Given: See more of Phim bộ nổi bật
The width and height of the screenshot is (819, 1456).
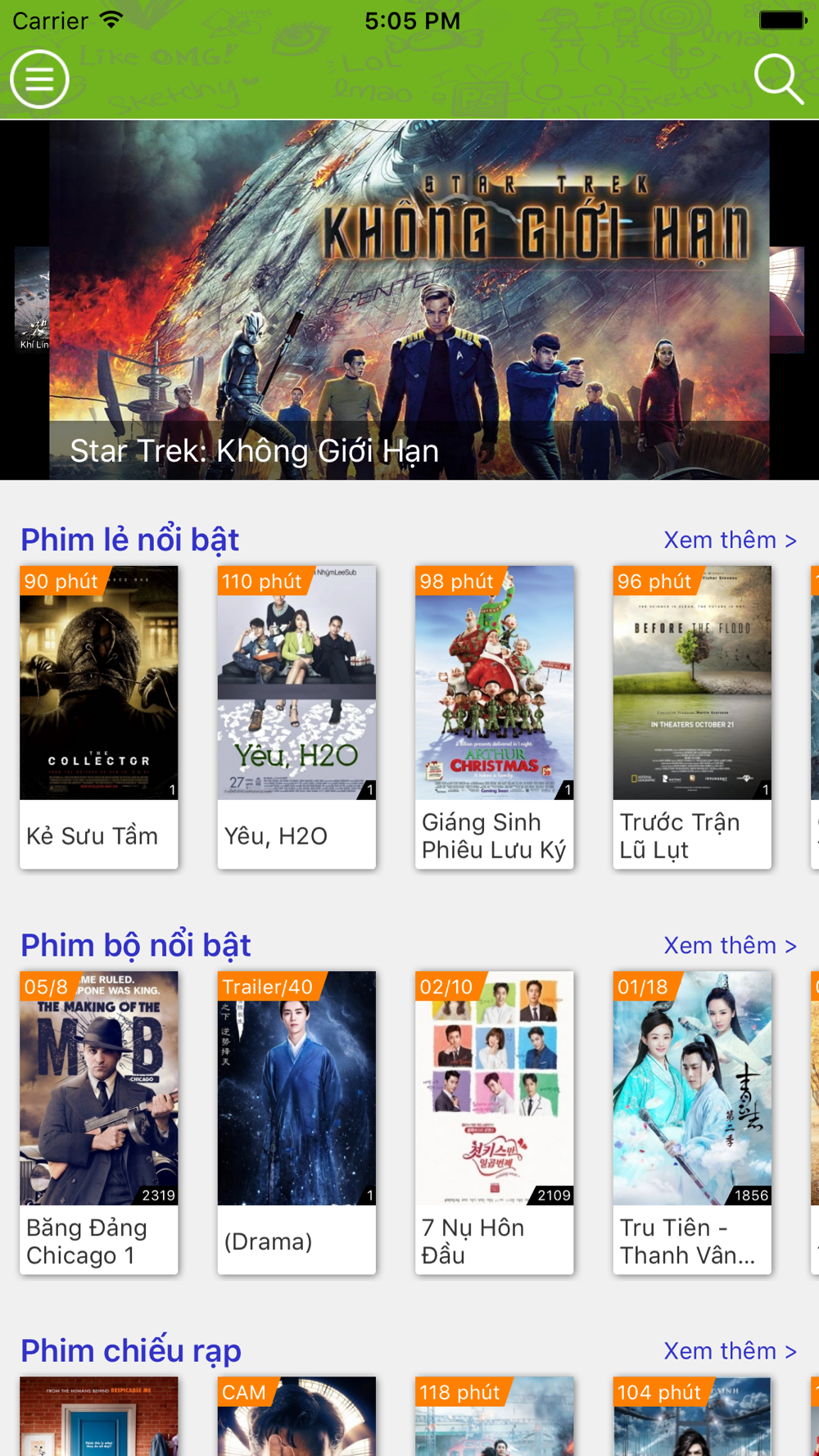Looking at the screenshot, I should pos(729,946).
